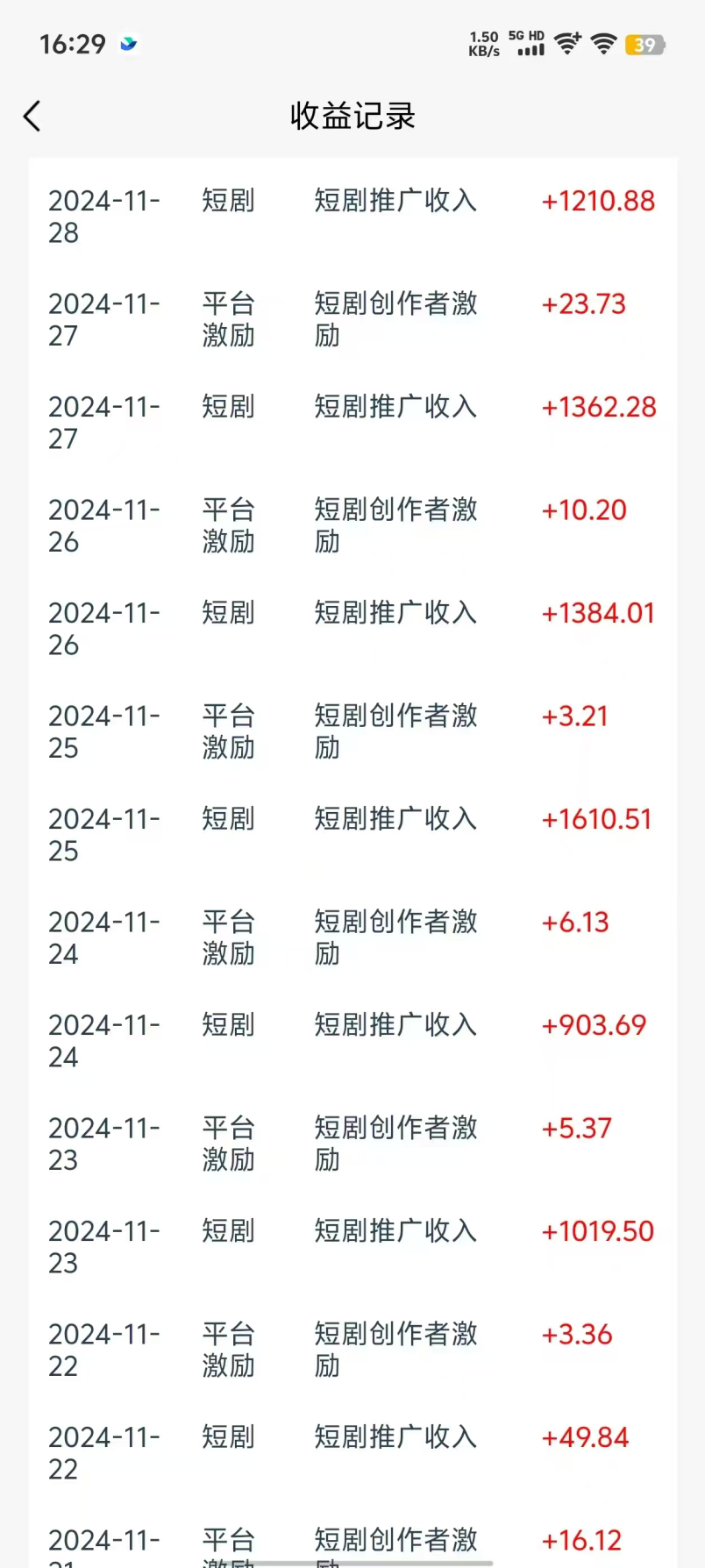Open the +1610.51 entry for 2024-11-25
The height and width of the screenshot is (1568, 705).
coord(597,818)
